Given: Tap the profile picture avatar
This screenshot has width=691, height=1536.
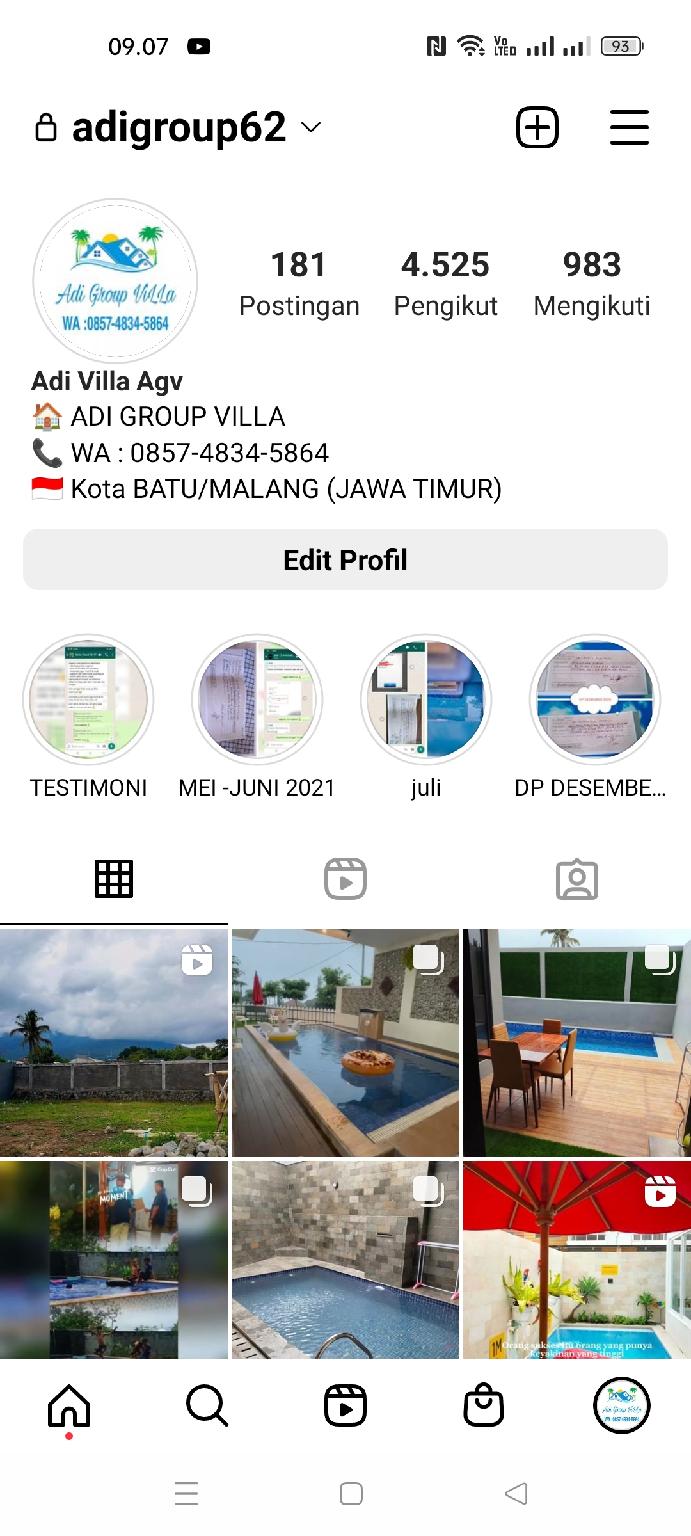Looking at the screenshot, I should pyautogui.click(x=115, y=281).
